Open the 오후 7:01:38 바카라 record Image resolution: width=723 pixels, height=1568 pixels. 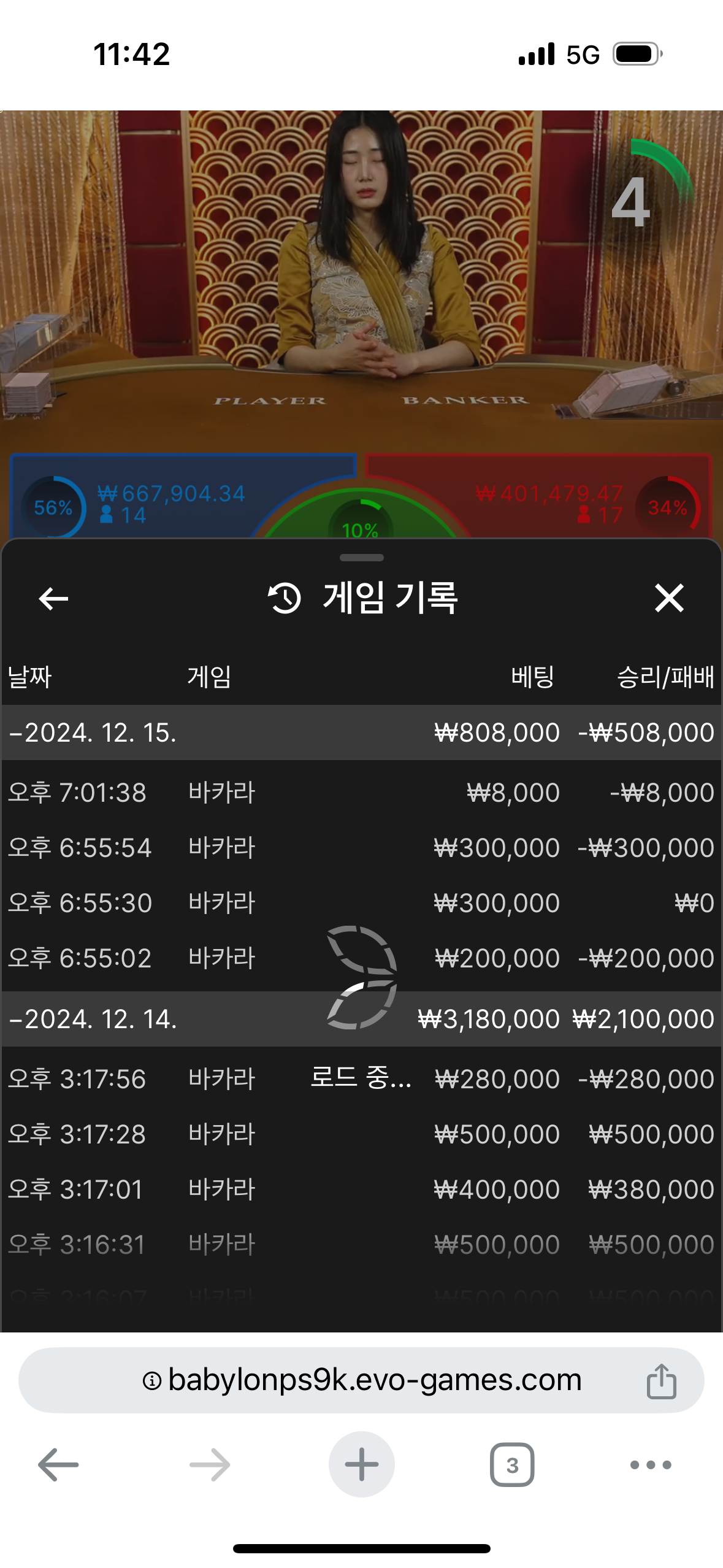coord(361,792)
